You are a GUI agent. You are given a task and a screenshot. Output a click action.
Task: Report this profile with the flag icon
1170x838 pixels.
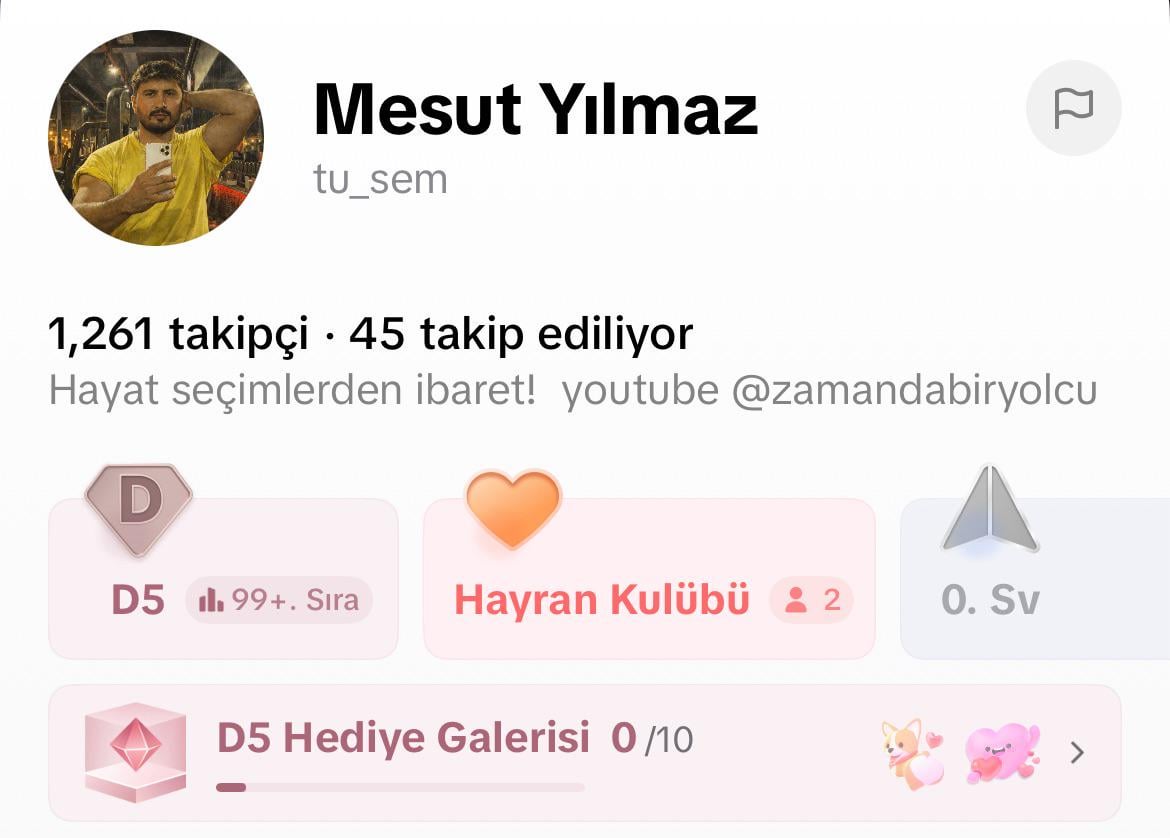point(1073,108)
